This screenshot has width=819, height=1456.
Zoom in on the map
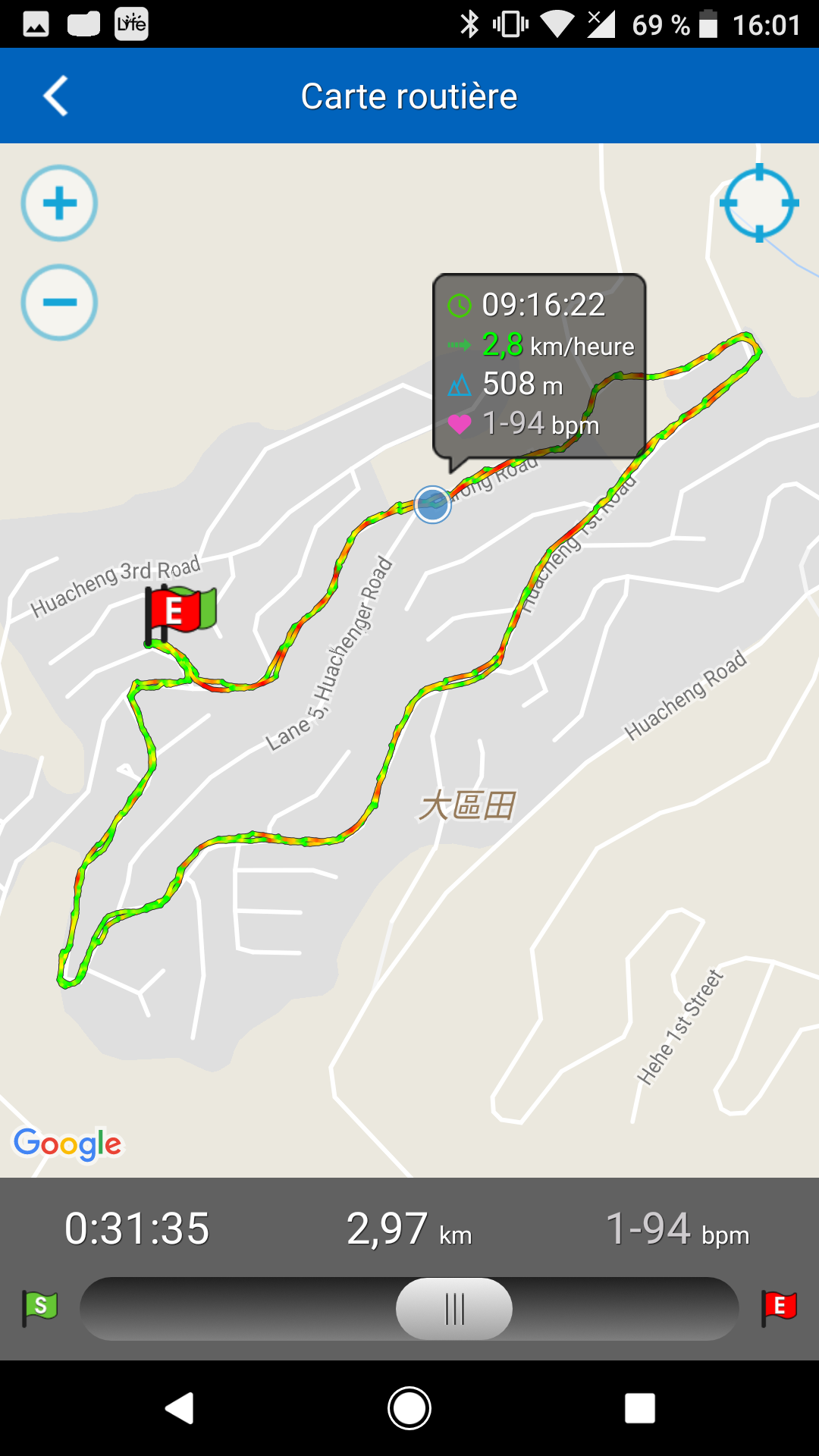click(59, 203)
